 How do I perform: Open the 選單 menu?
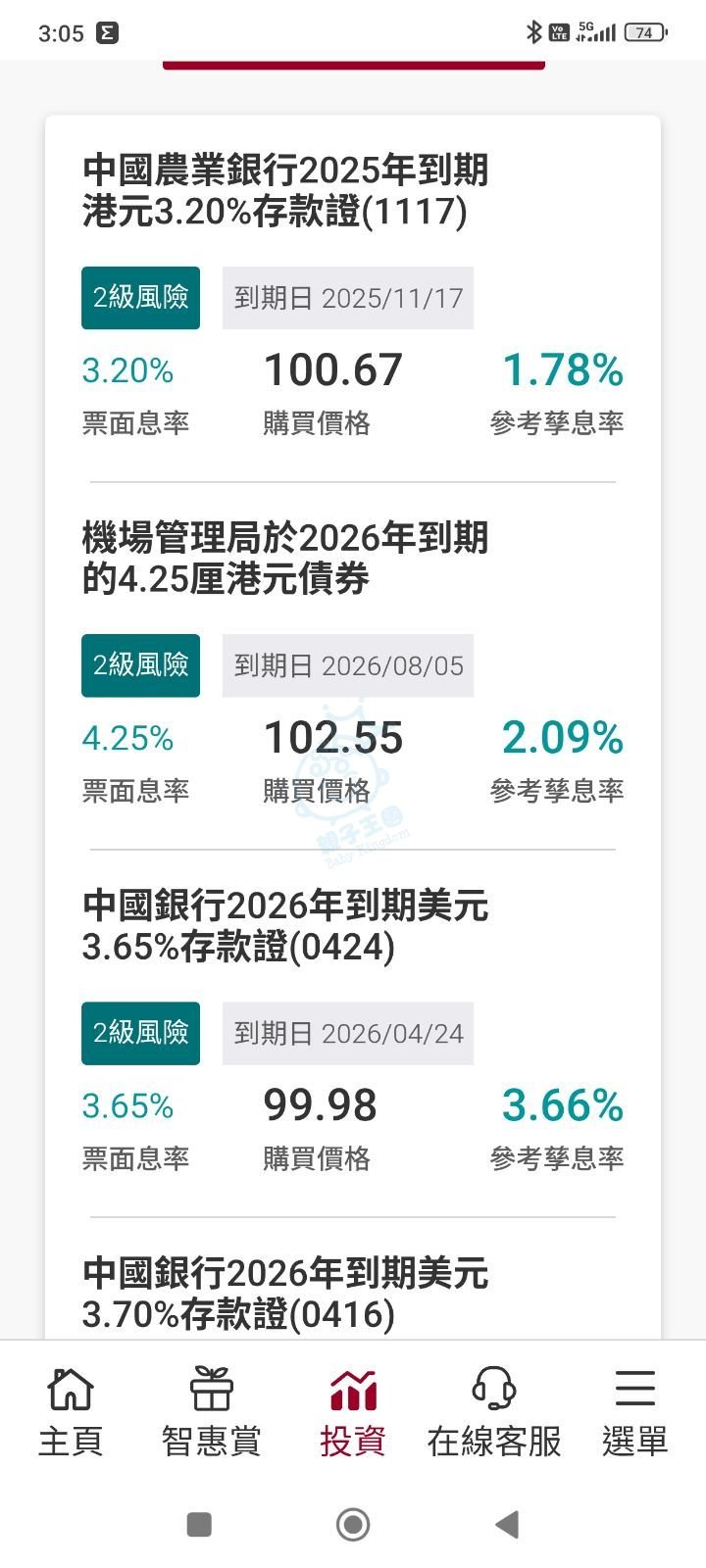click(634, 1411)
